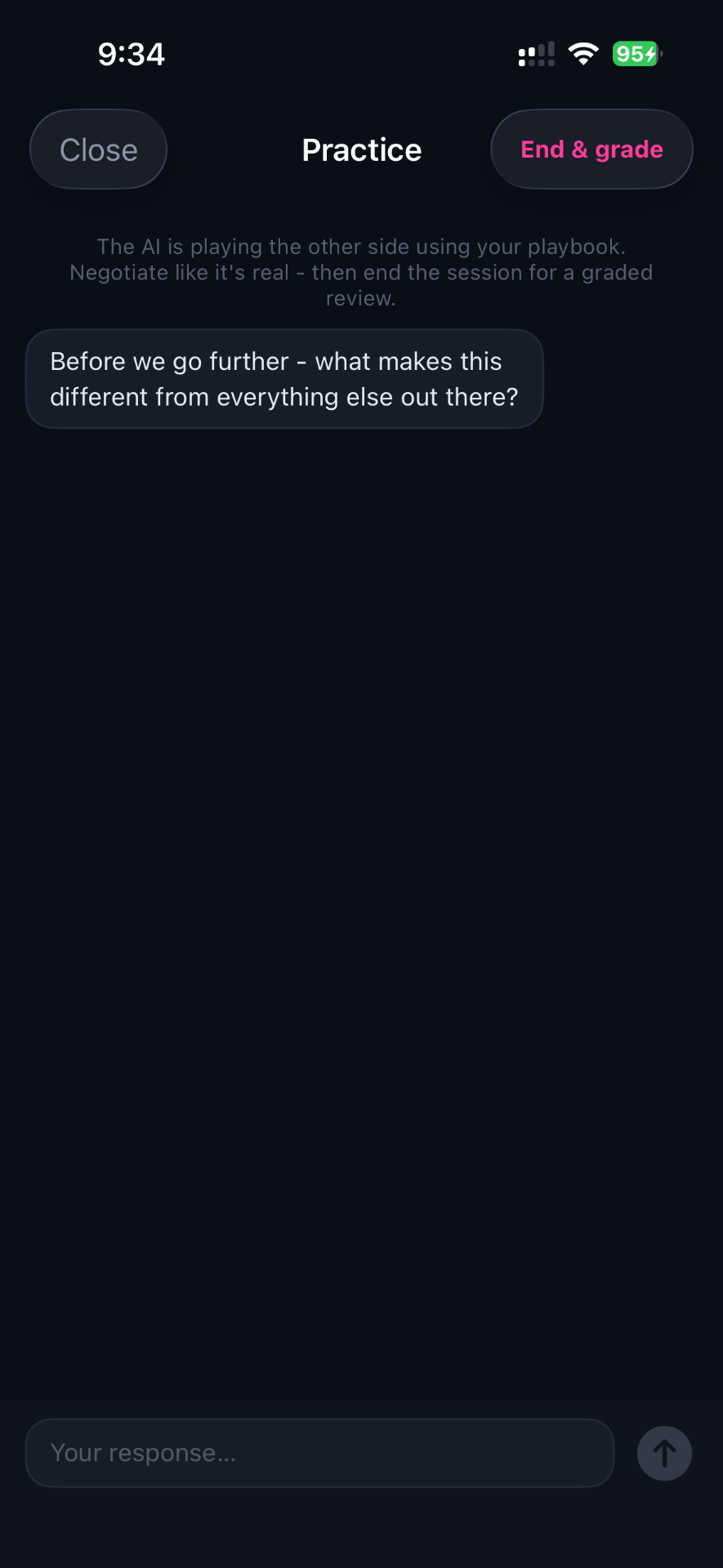The image size is (723, 1568).
Task: Tap the Your response text field
Action: (x=319, y=1453)
